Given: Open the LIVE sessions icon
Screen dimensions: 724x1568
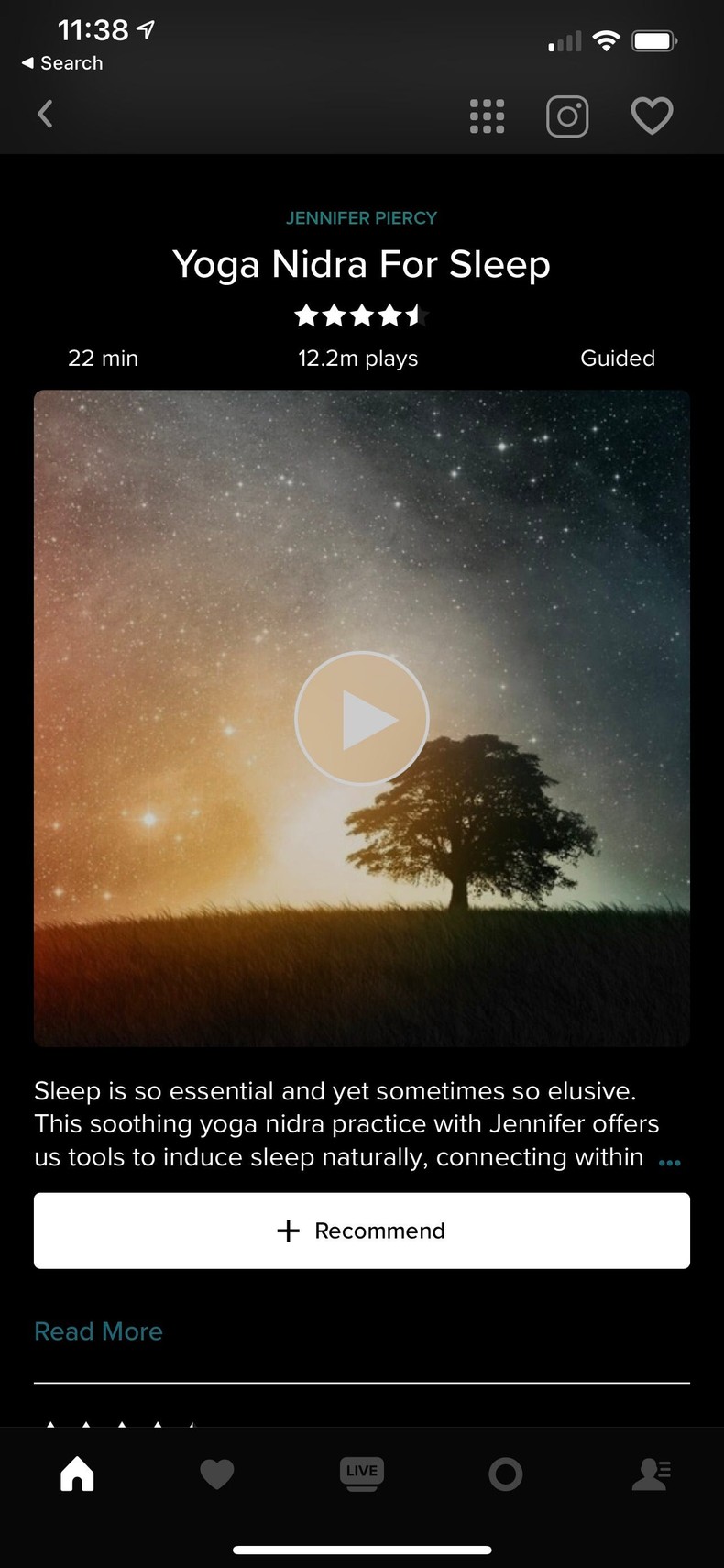Looking at the screenshot, I should click(x=361, y=1474).
